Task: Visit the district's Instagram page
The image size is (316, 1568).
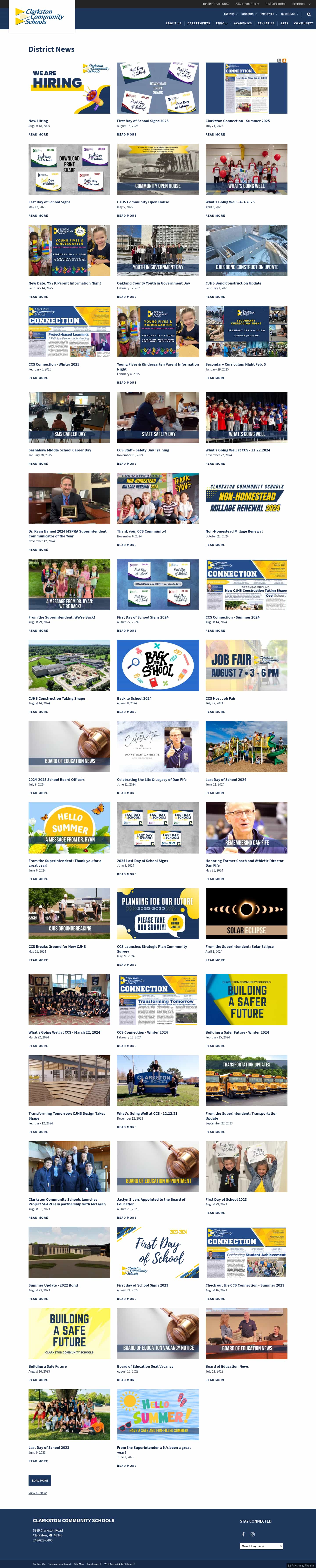Action: [253, 1534]
